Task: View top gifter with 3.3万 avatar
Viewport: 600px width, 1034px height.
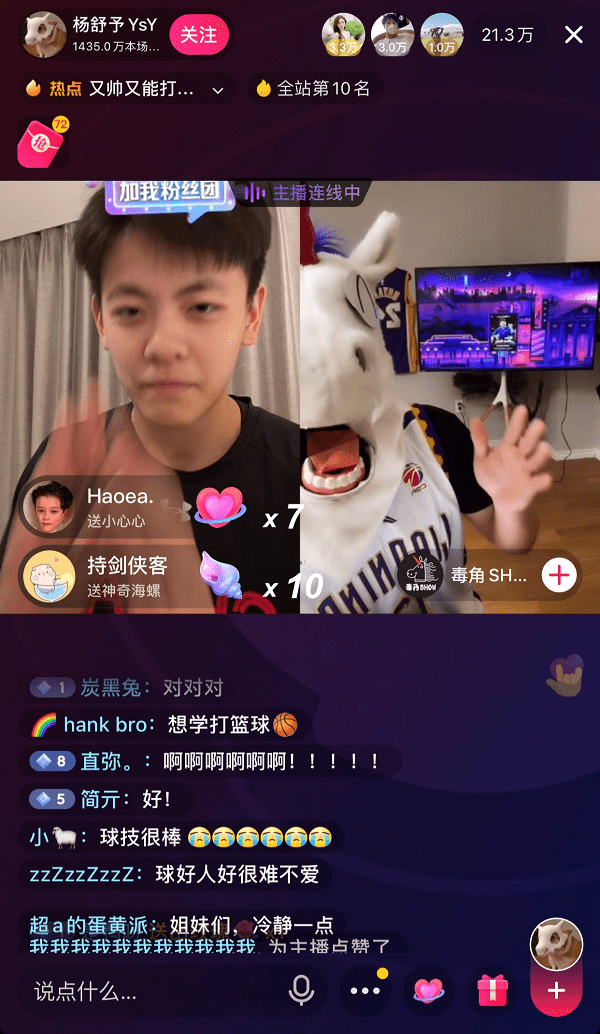Action: pyautogui.click(x=343, y=35)
